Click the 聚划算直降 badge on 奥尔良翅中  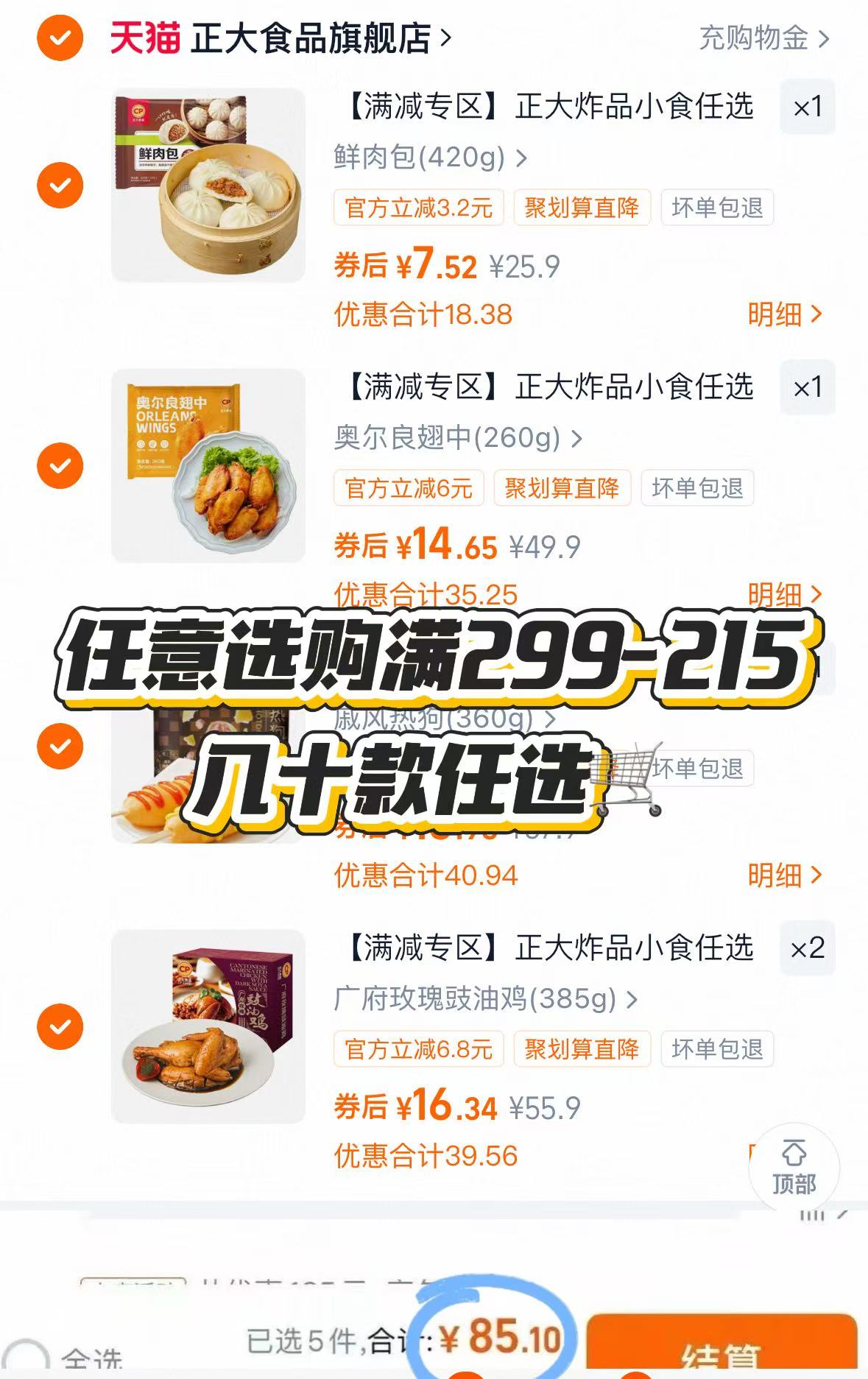[x=562, y=487]
